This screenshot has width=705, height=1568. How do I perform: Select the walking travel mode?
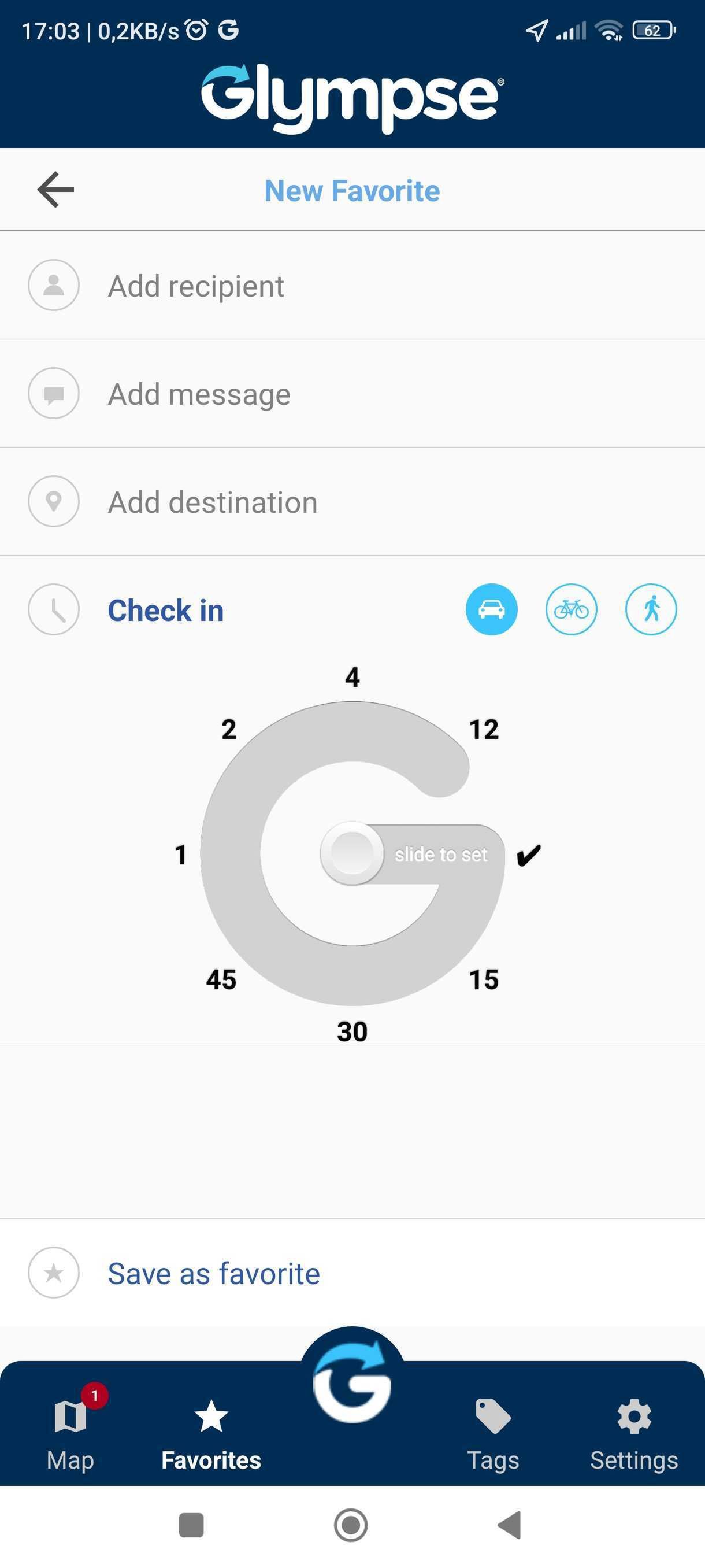[651, 609]
